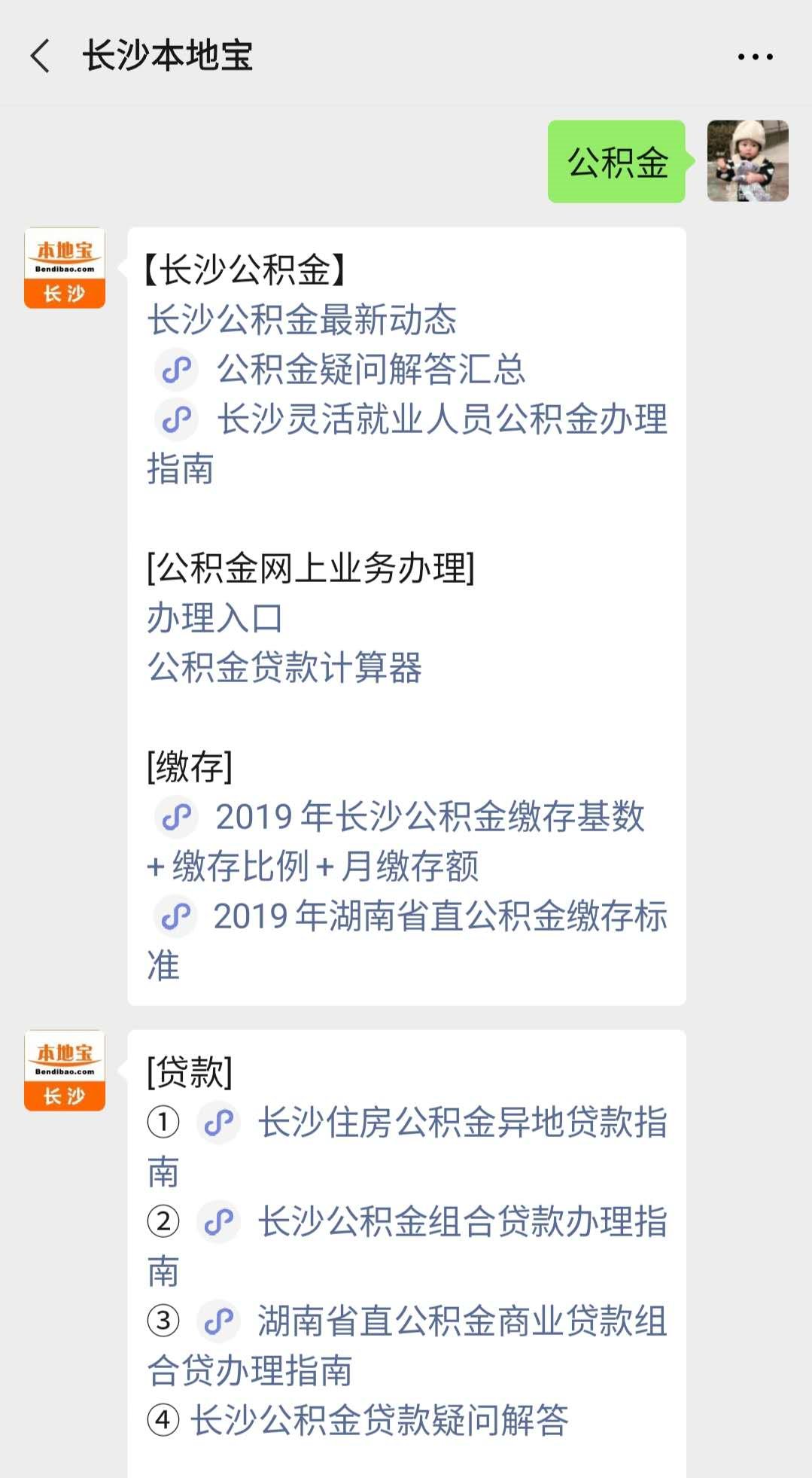Open 长沙公积金组合贷款办理指南 link
This screenshot has width=812, height=1478.
pos(462,1221)
